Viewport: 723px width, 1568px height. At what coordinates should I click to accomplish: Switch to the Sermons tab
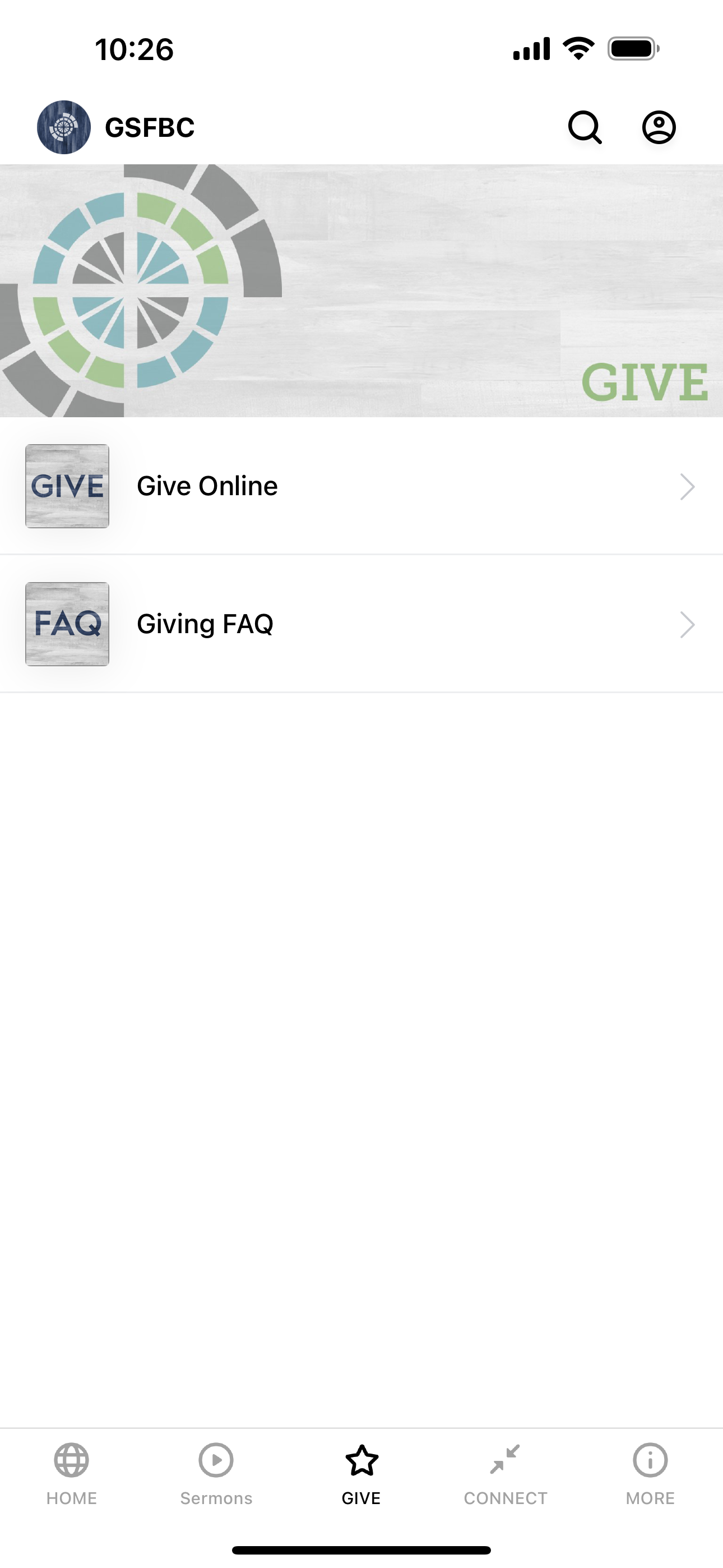(216, 1474)
